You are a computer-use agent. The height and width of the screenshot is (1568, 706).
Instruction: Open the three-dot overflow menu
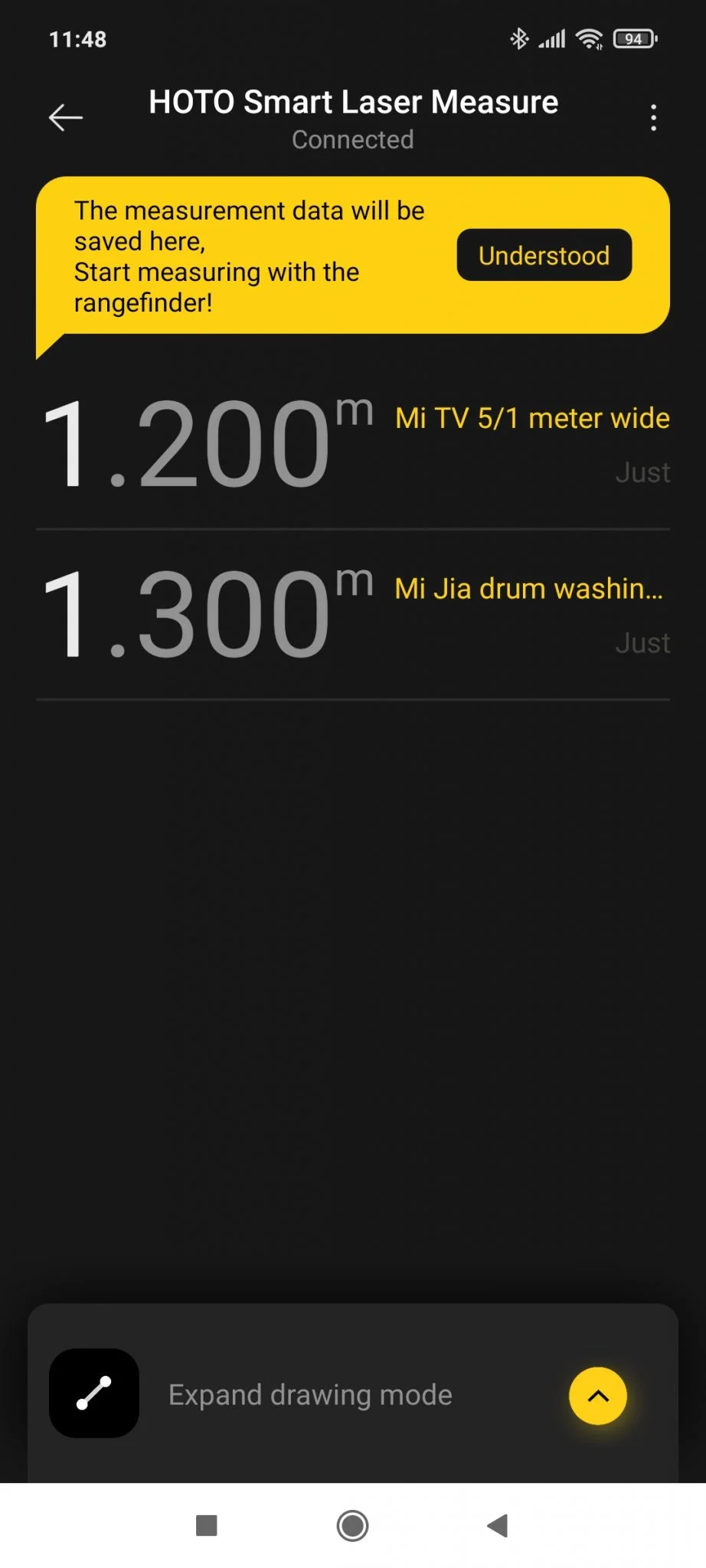652,118
